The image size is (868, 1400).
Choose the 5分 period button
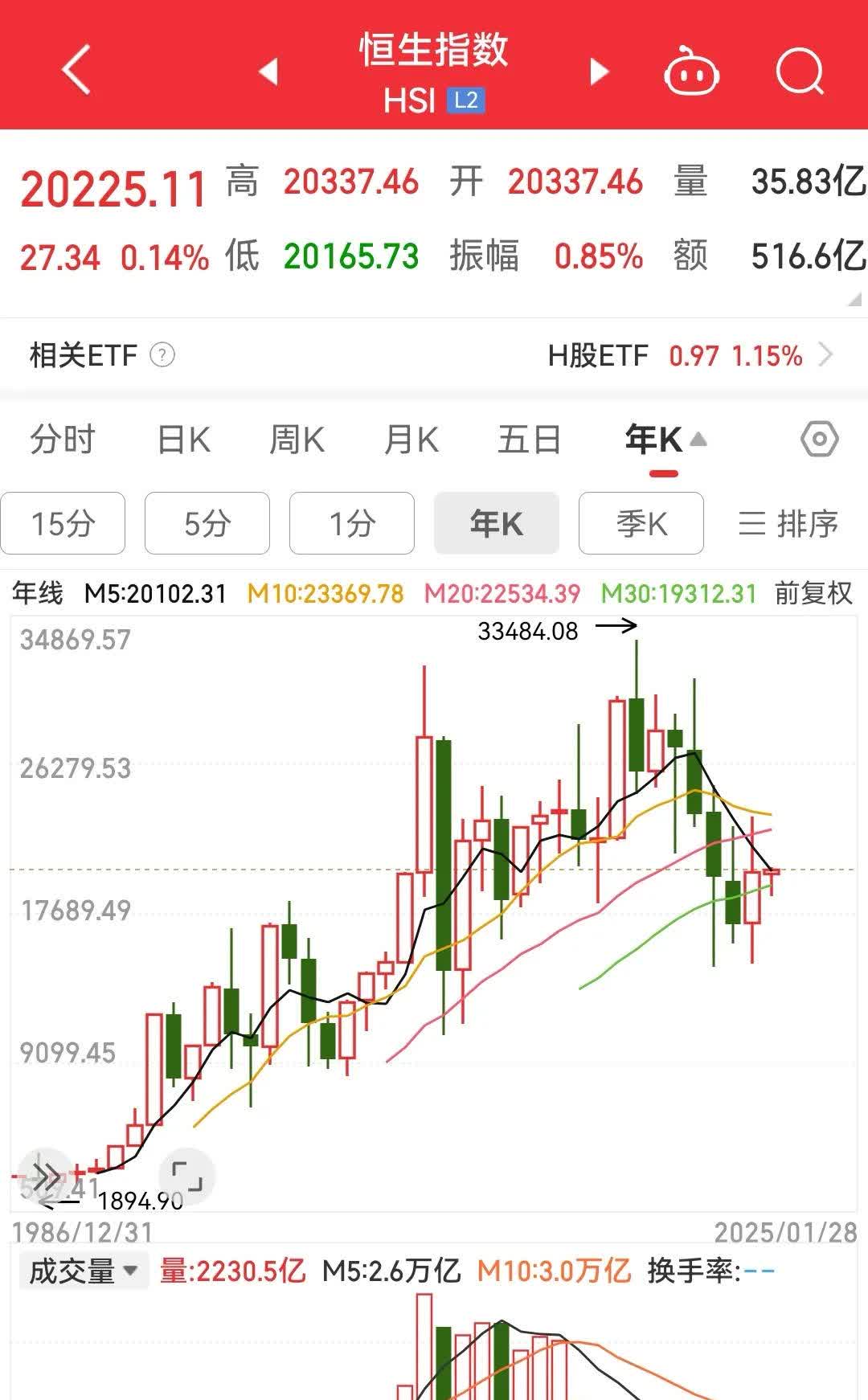(207, 524)
